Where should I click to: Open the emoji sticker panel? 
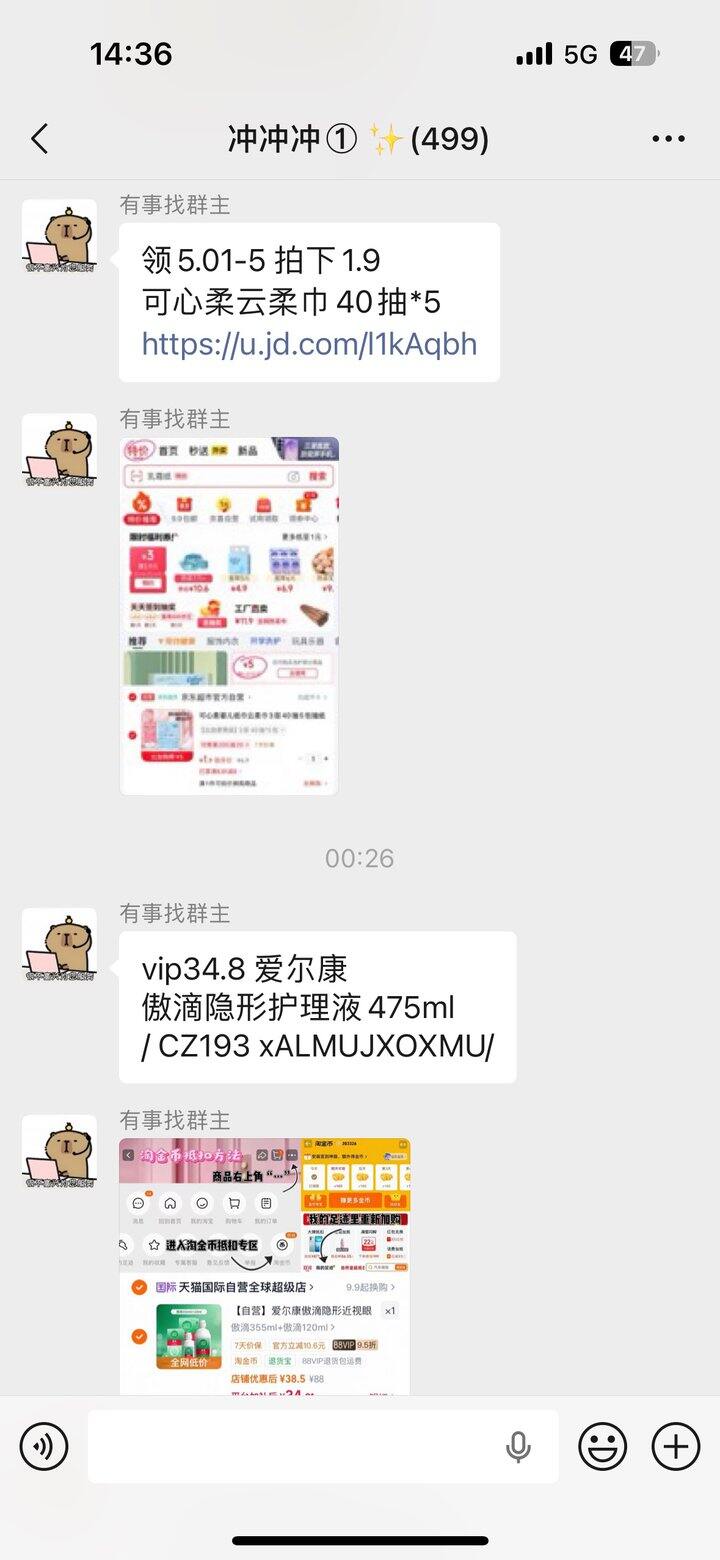(x=603, y=1446)
